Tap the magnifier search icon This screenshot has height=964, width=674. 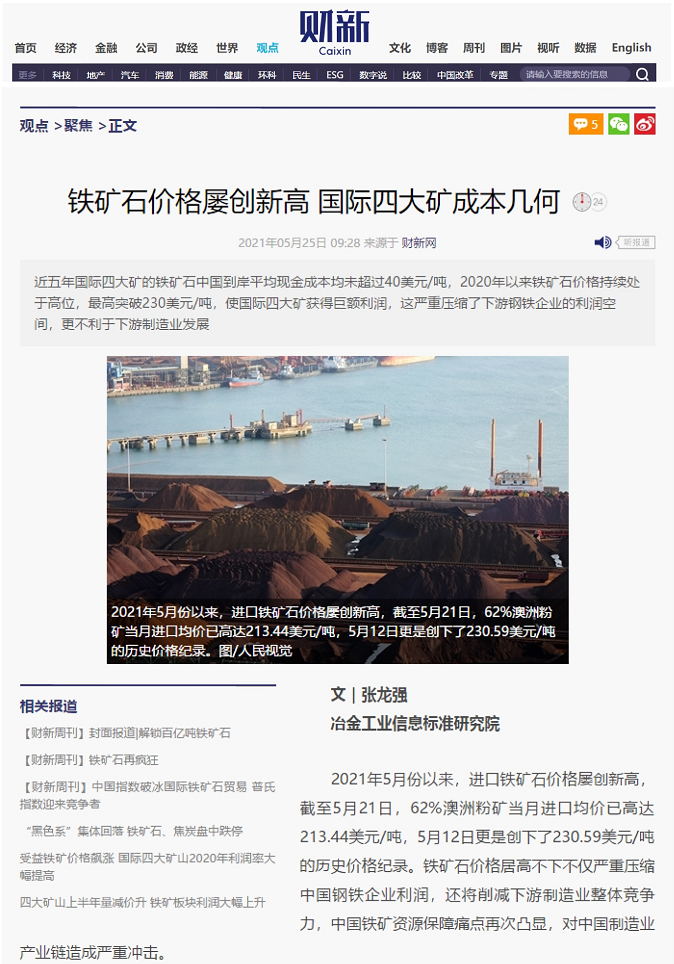642,74
